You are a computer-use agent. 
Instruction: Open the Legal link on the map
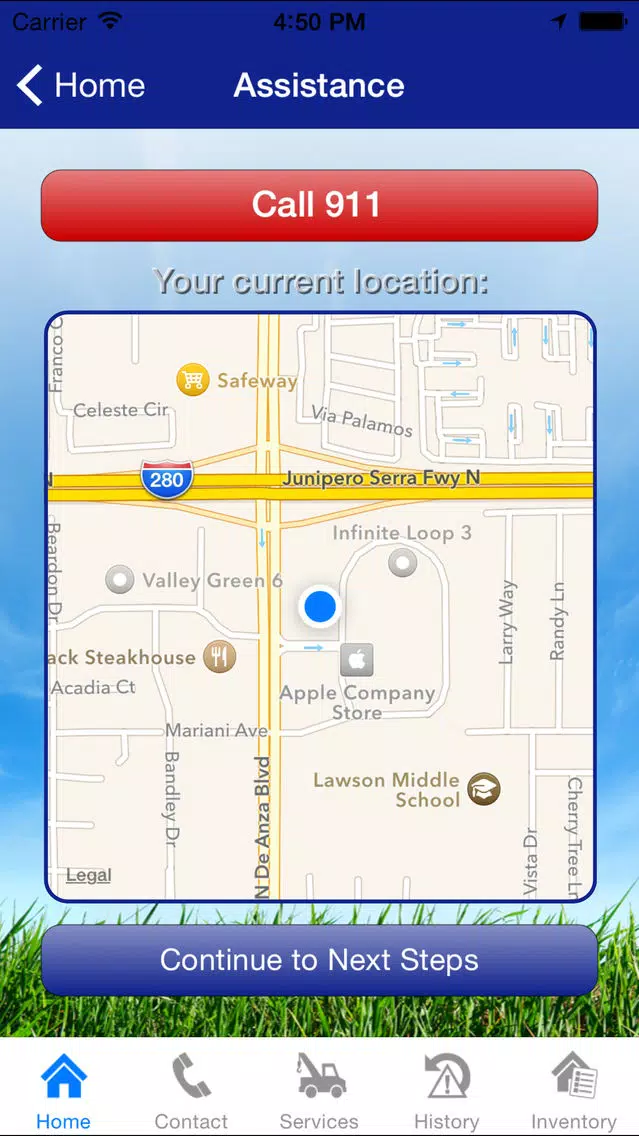88,875
